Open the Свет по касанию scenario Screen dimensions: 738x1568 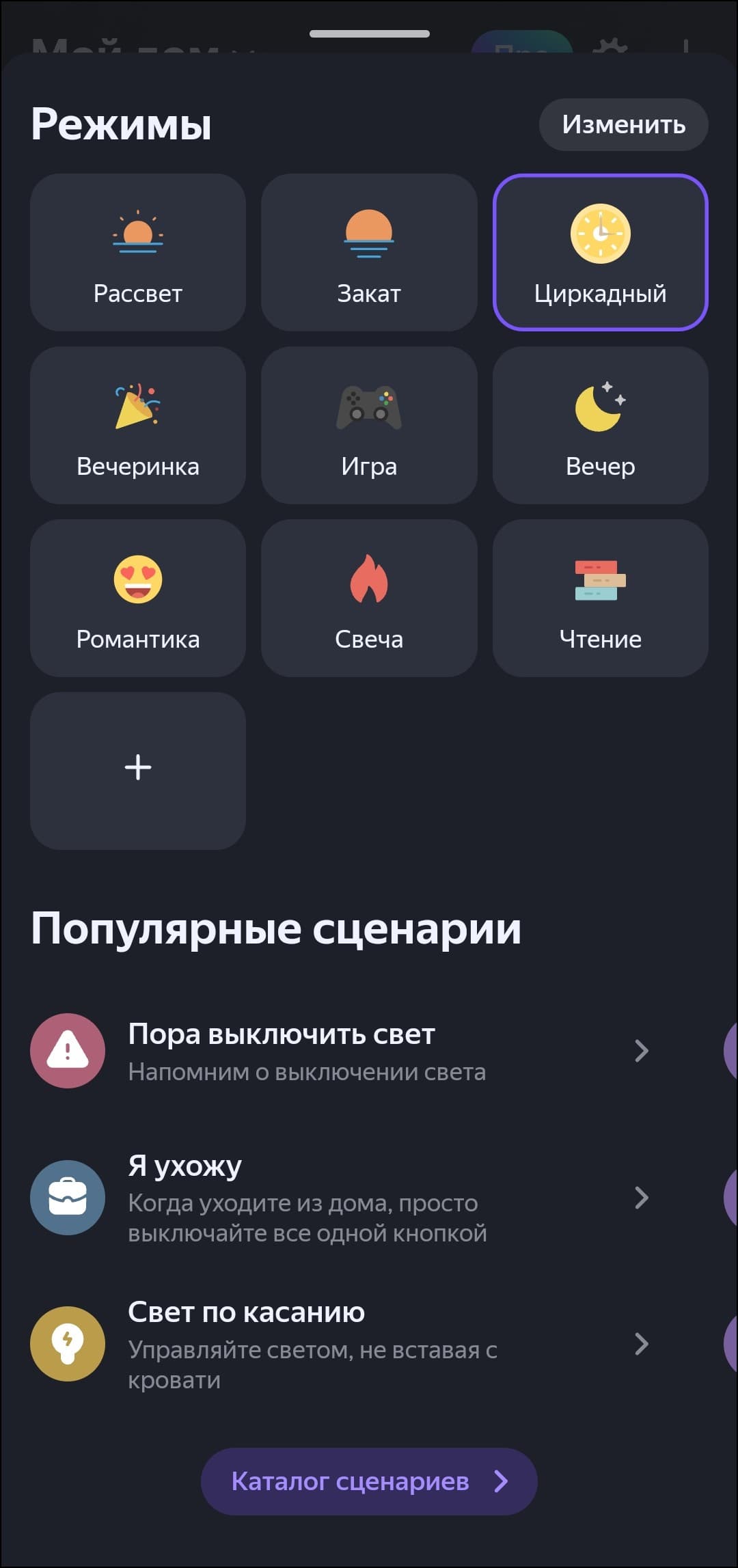pyautogui.click(x=340, y=1344)
